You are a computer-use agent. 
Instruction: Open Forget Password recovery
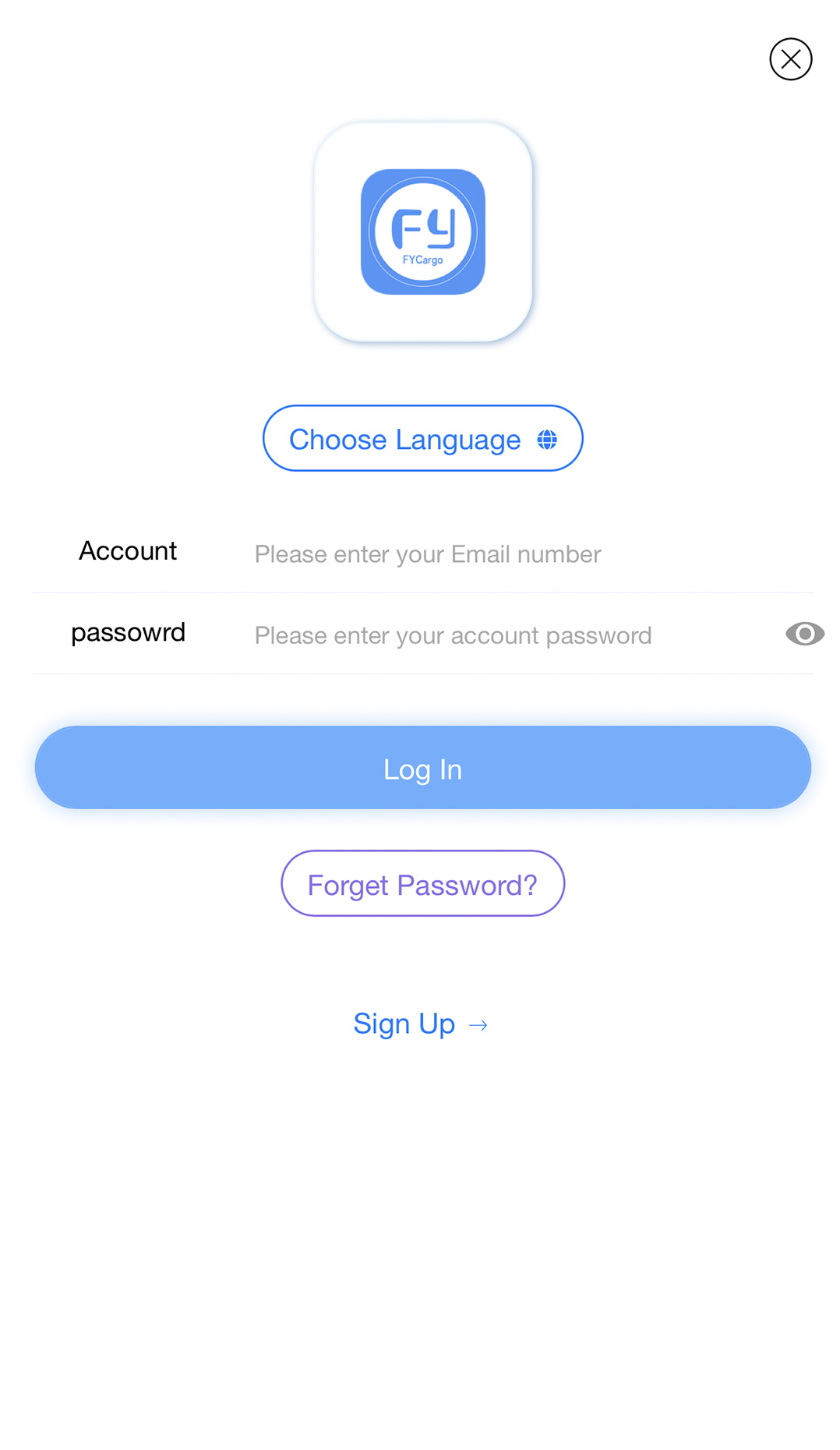tap(422, 883)
